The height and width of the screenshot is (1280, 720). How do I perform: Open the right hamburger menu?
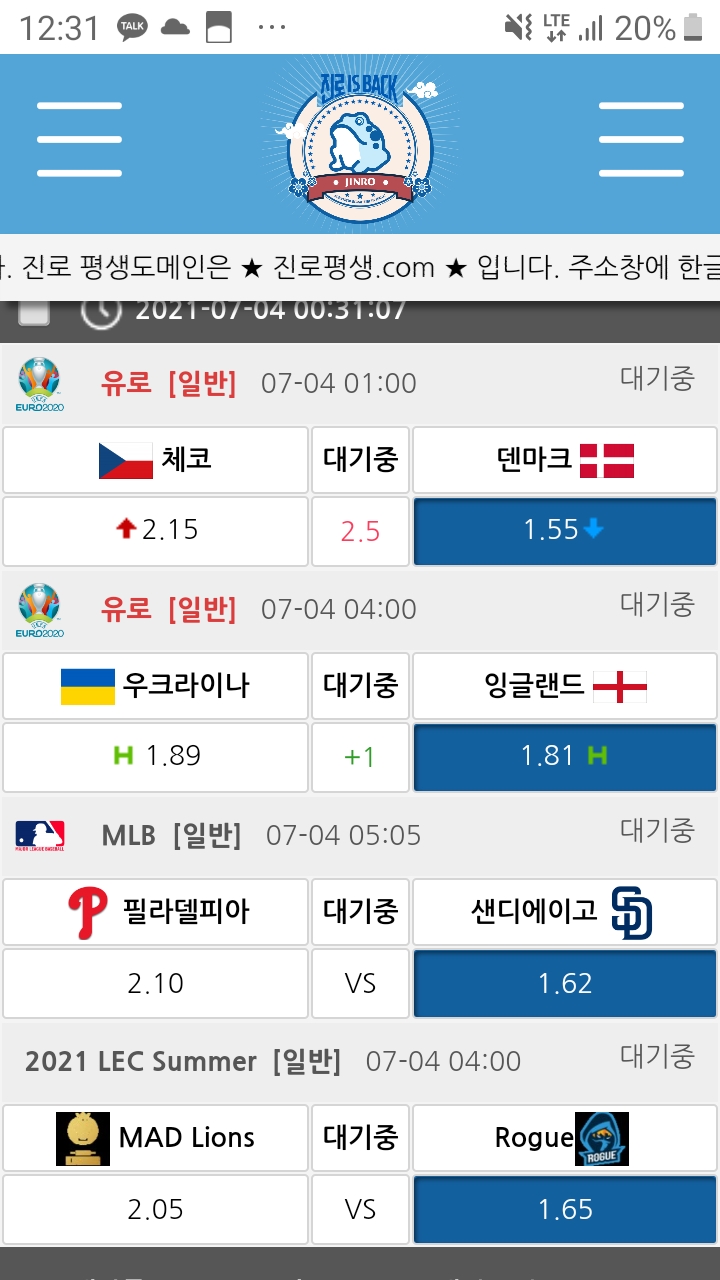pos(640,140)
